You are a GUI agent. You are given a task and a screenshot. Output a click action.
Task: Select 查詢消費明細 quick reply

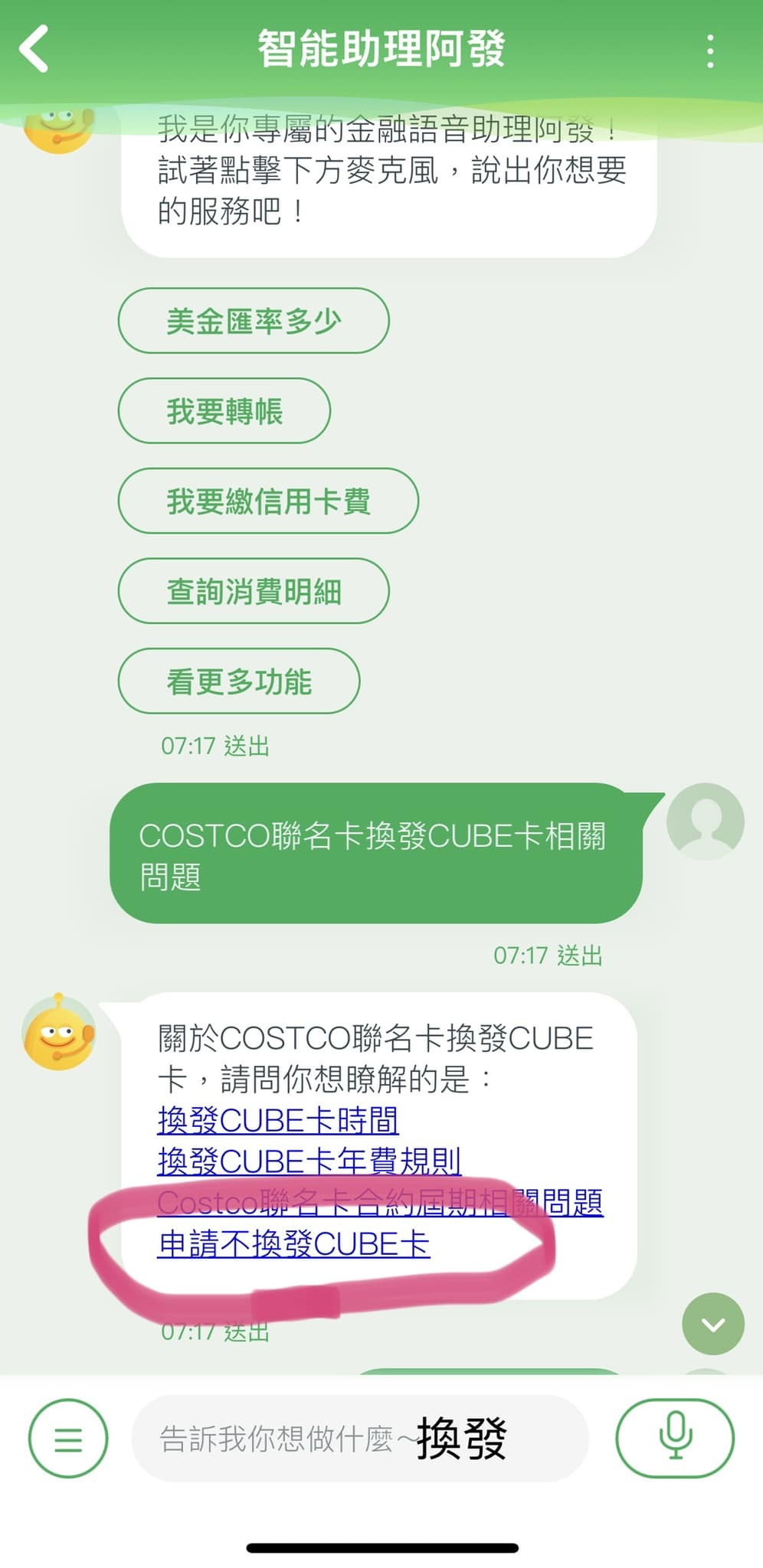[255, 591]
